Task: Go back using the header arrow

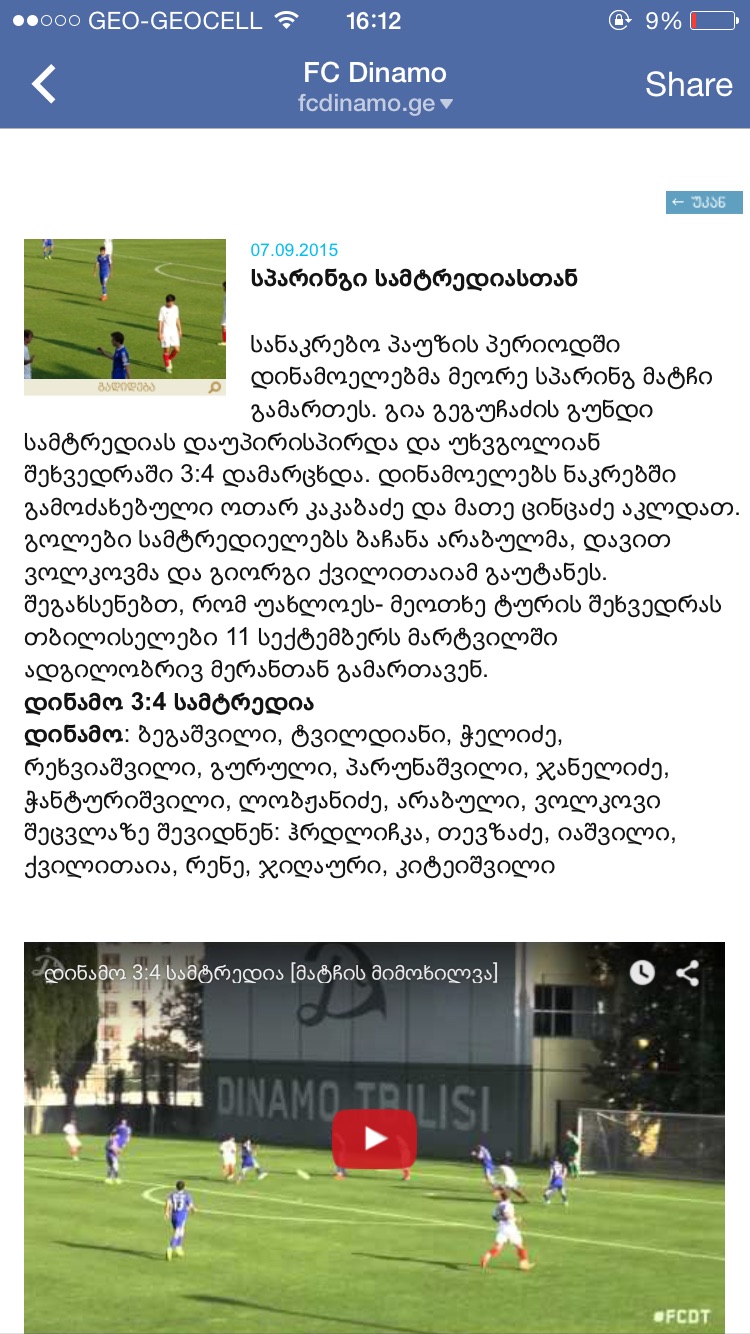Action: (44, 84)
